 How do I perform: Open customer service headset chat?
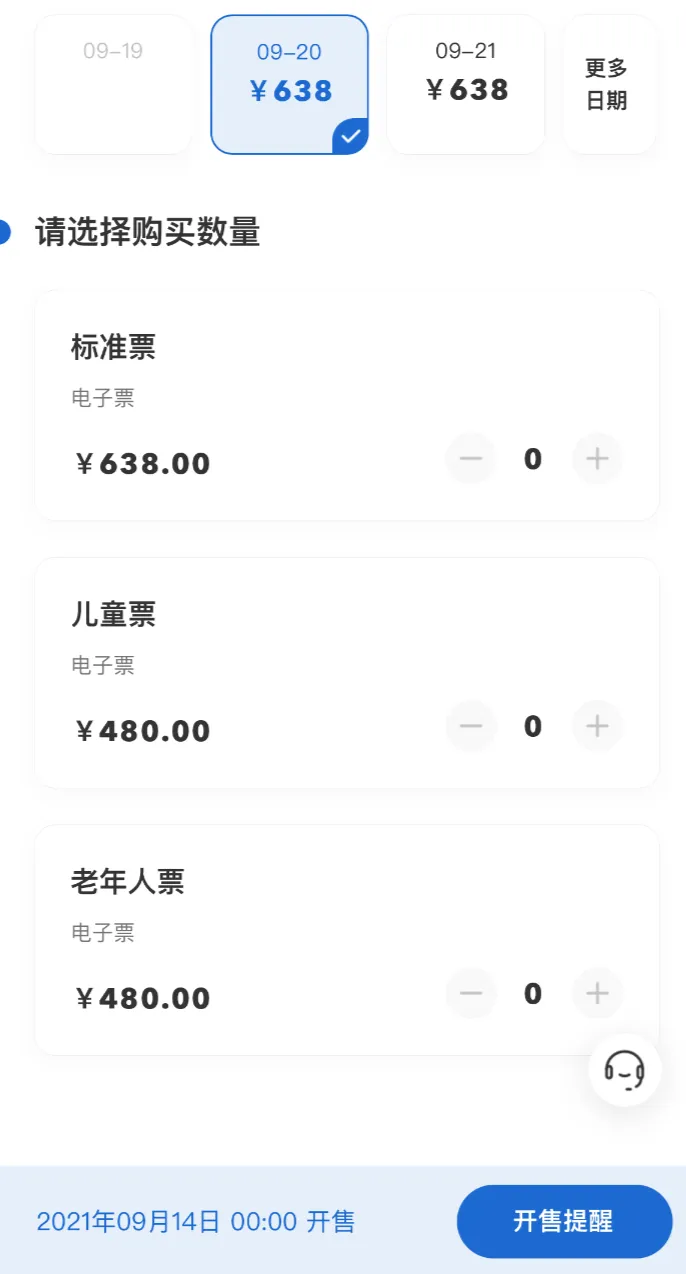coord(625,1070)
